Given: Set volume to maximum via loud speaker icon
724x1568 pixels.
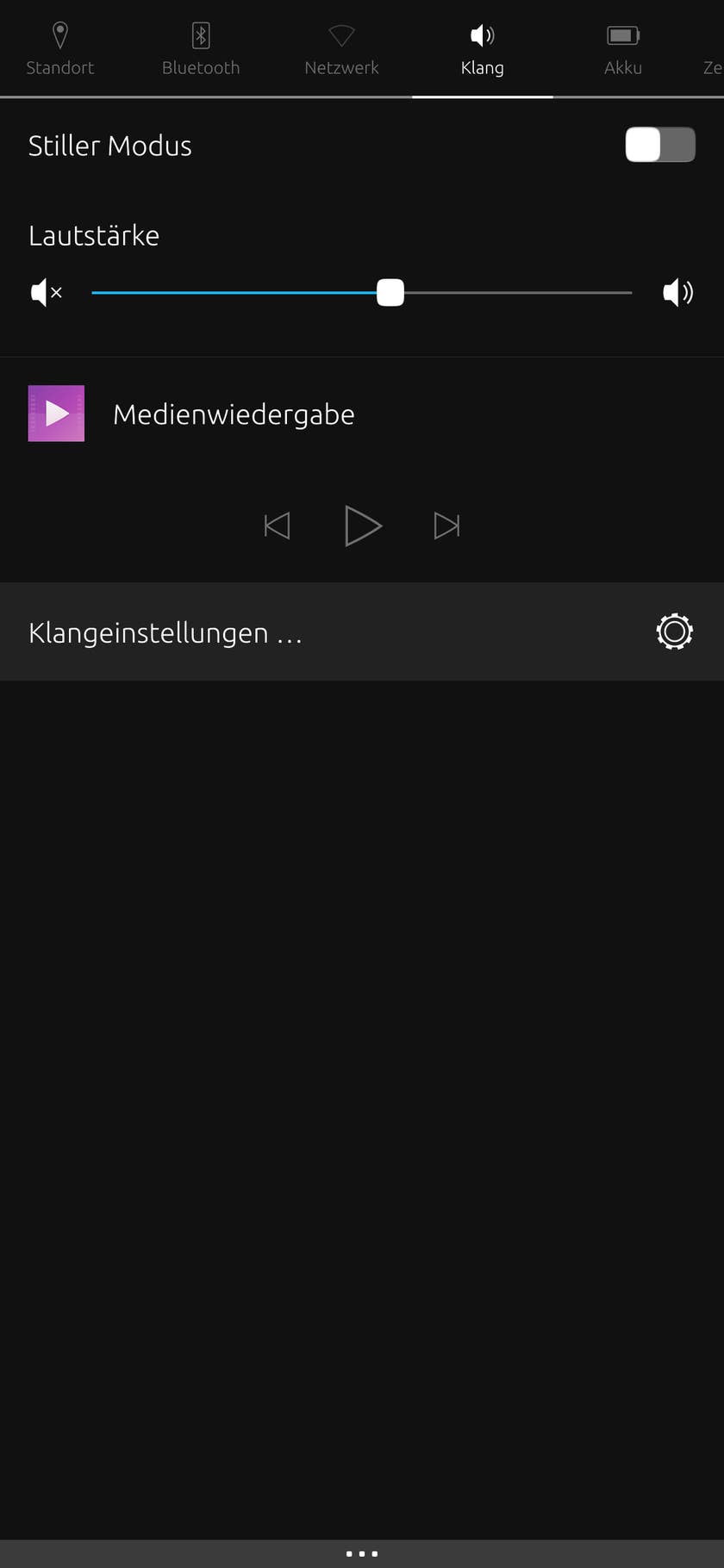Looking at the screenshot, I should pos(677,293).
